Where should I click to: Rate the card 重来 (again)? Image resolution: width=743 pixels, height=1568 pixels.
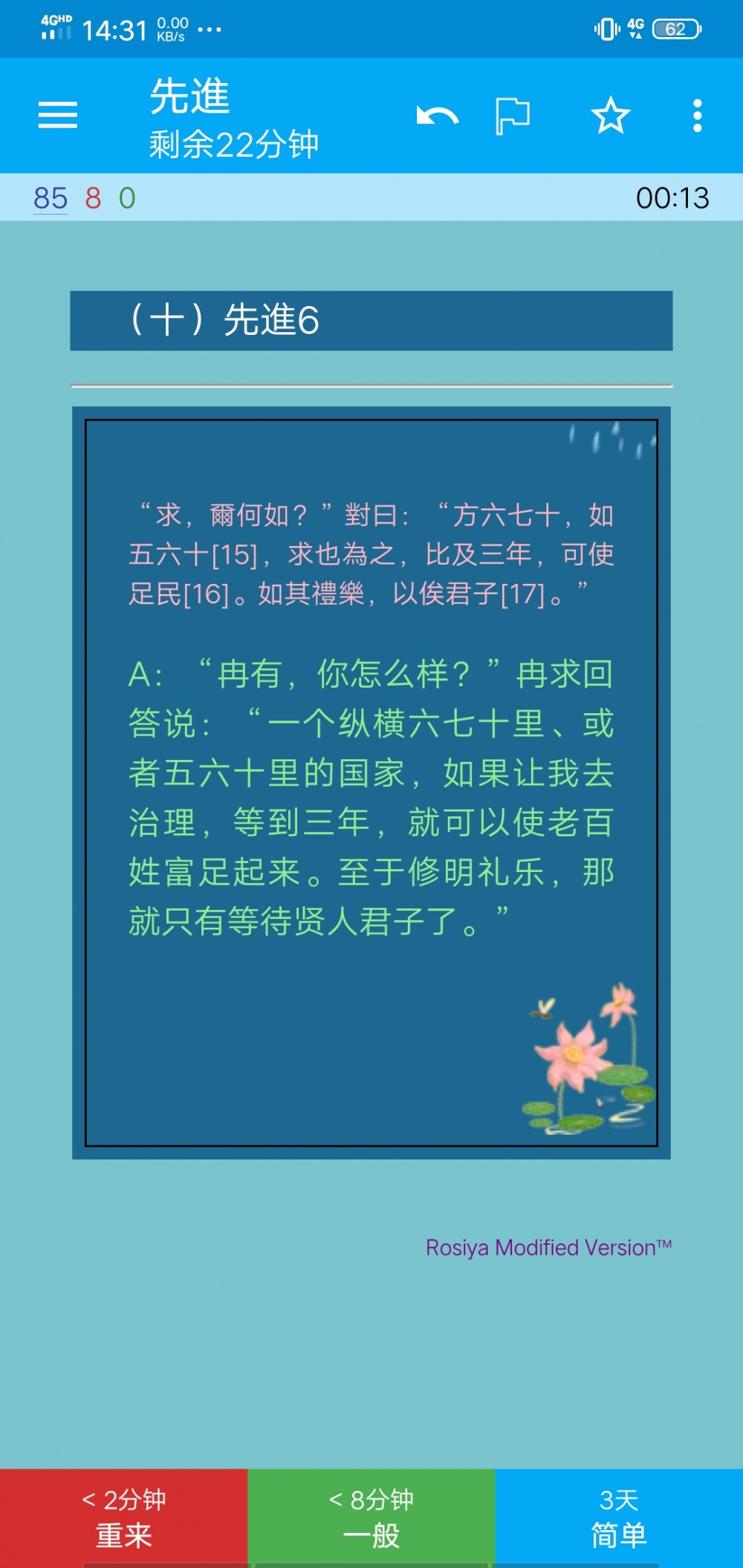[x=123, y=1517]
